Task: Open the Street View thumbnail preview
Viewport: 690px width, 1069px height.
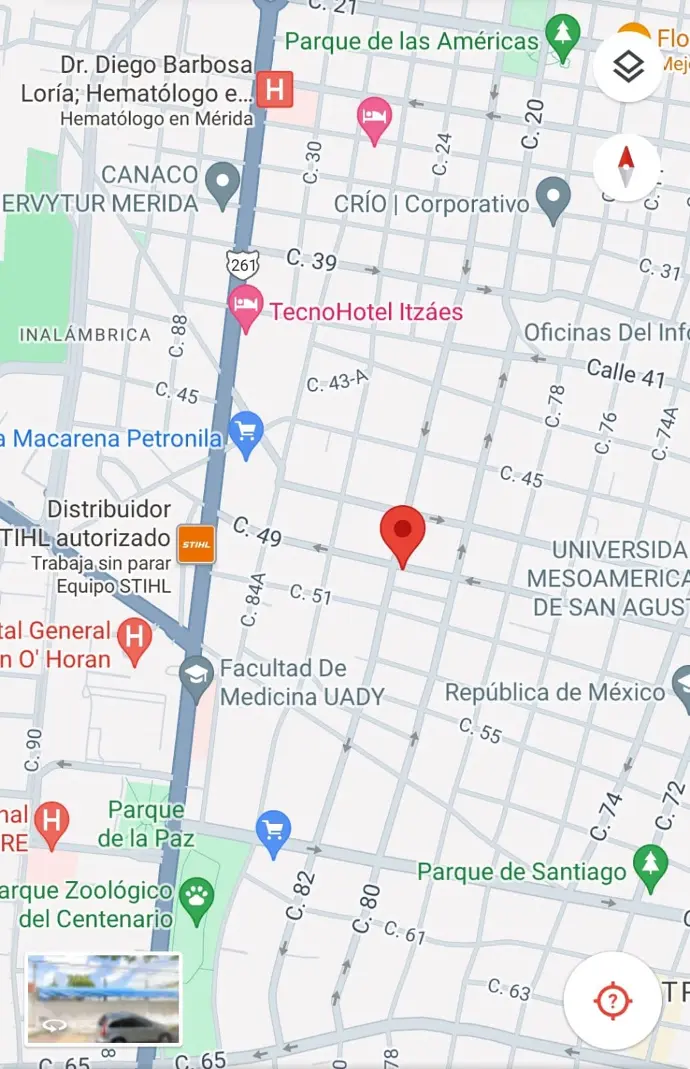Action: click(x=104, y=998)
